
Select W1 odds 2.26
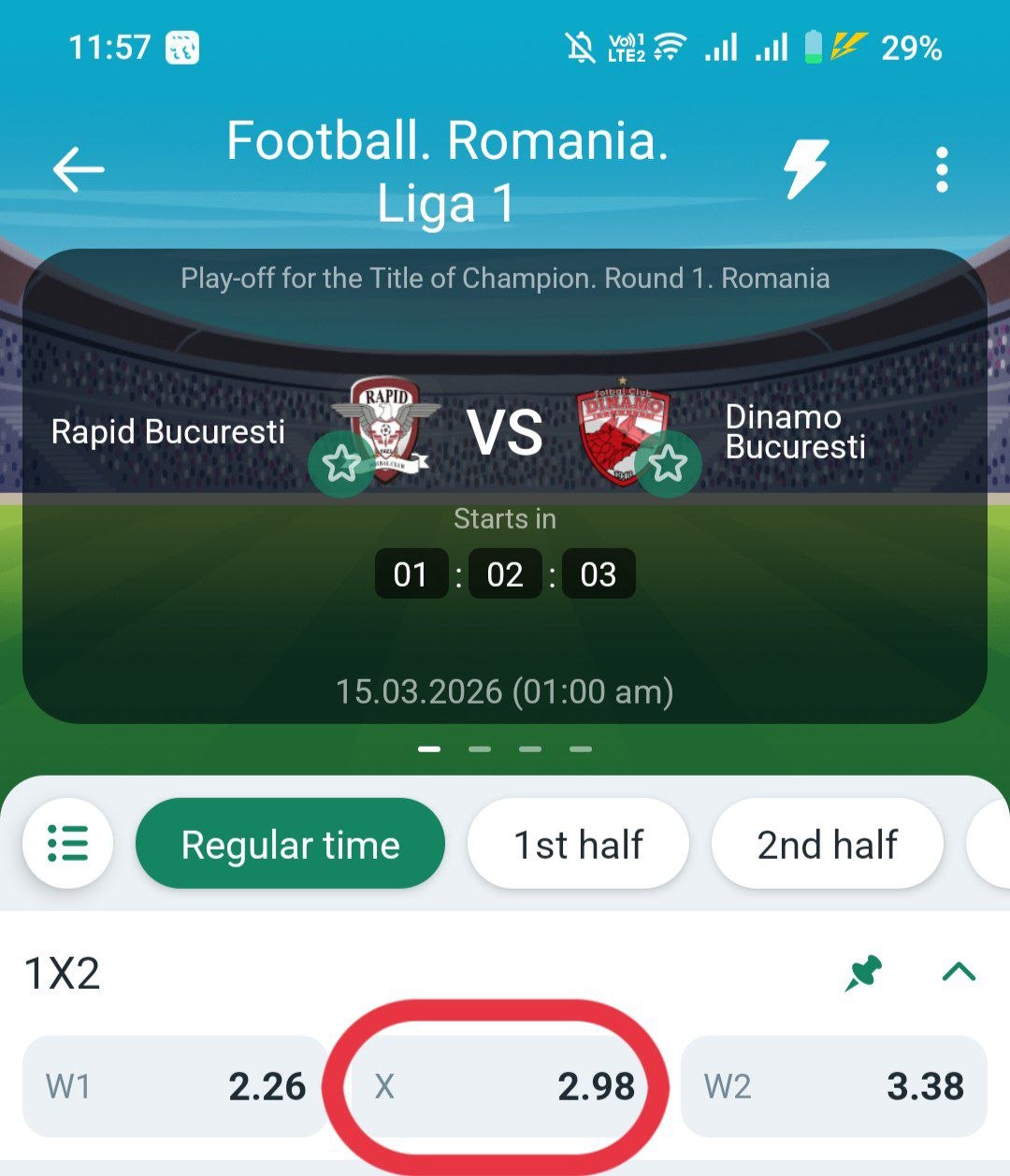point(175,1086)
